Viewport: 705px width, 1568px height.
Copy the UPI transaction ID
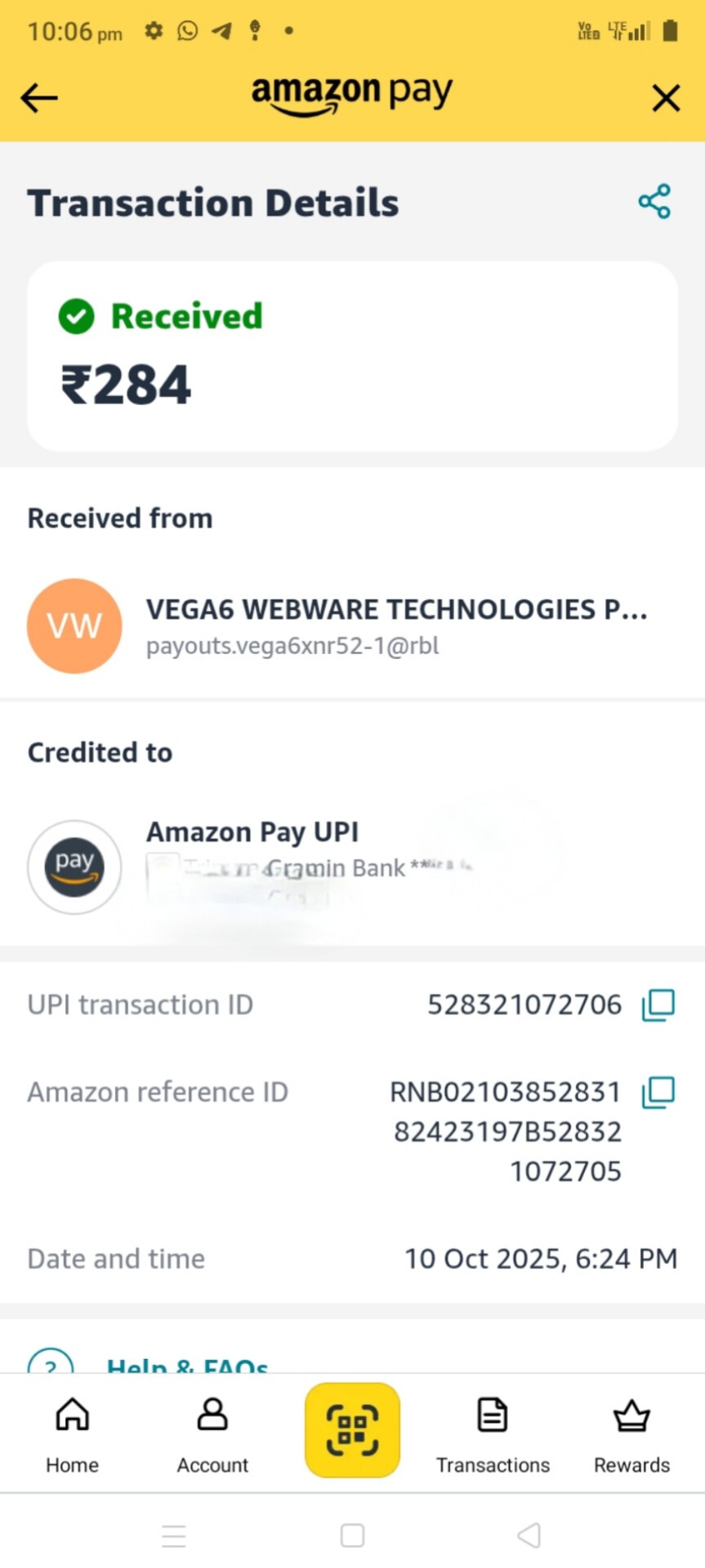tap(658, 1004)
